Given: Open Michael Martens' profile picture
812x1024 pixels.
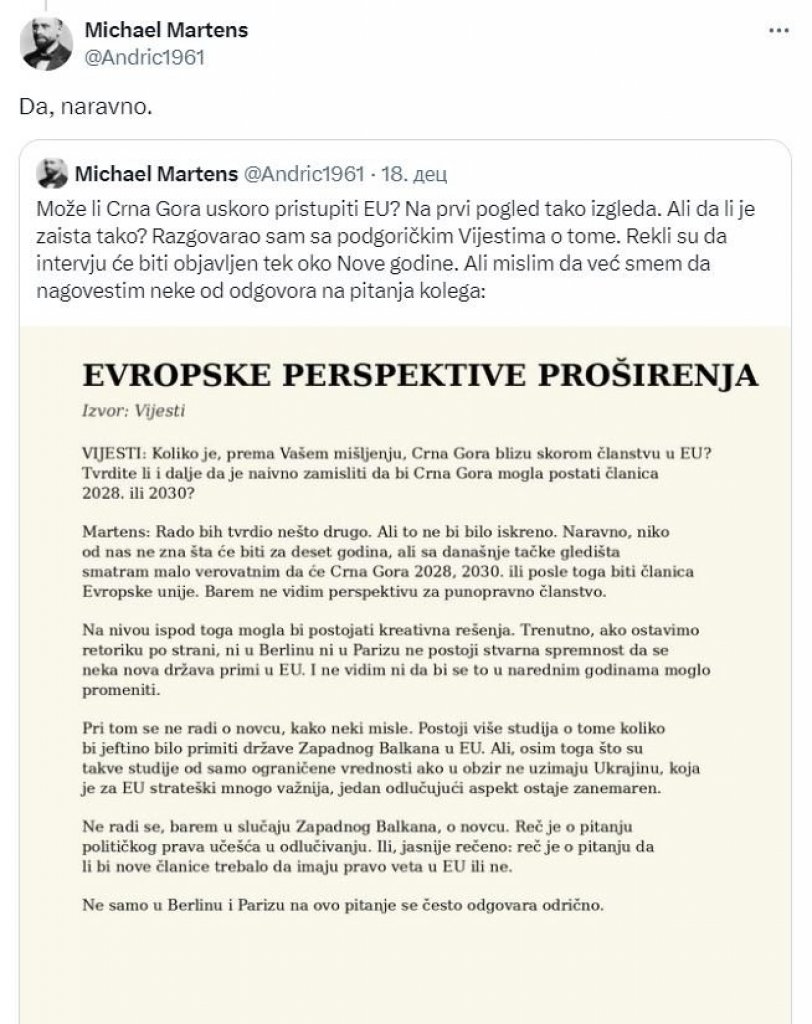Looking at the screenshot, I should tap(47, 44).
